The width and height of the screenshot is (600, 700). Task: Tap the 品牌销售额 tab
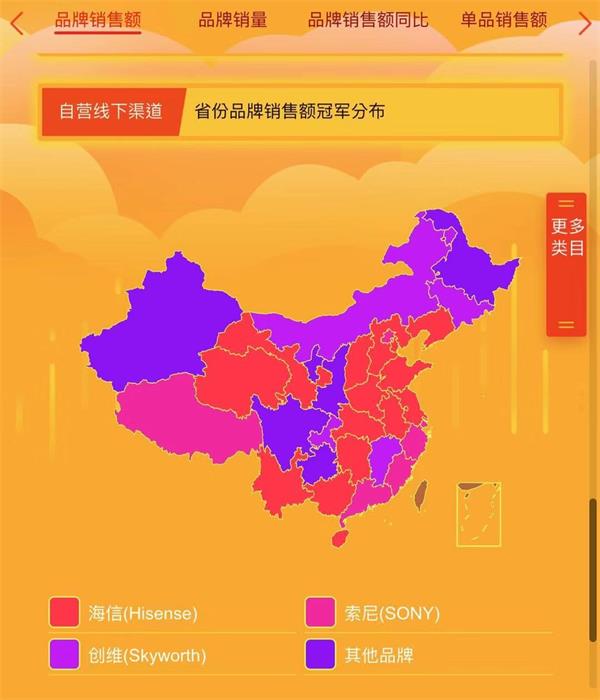(97, 19)
